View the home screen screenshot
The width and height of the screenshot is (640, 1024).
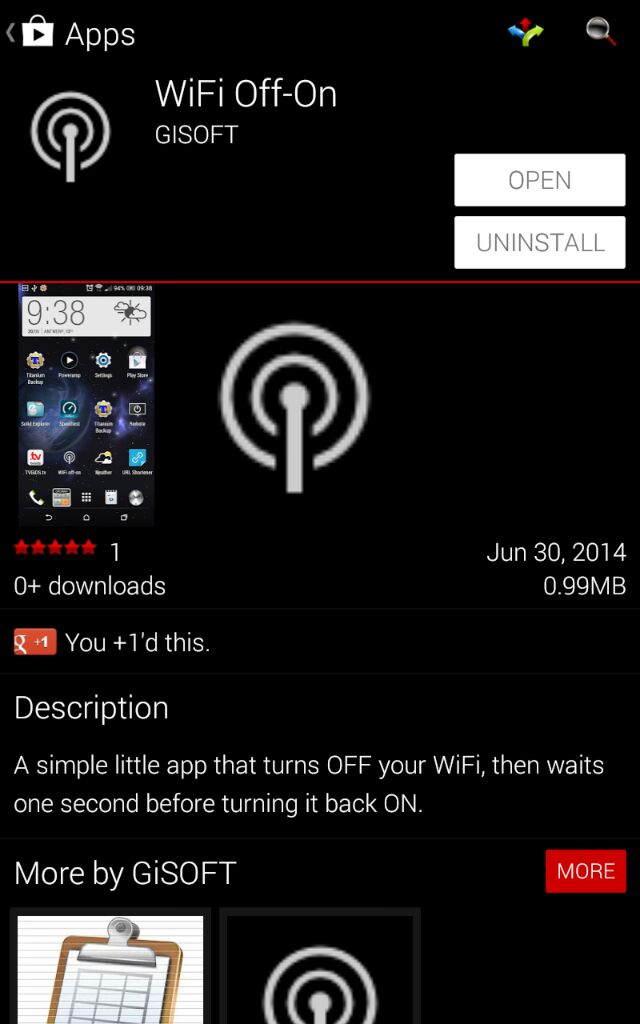(x=86, y=404)
